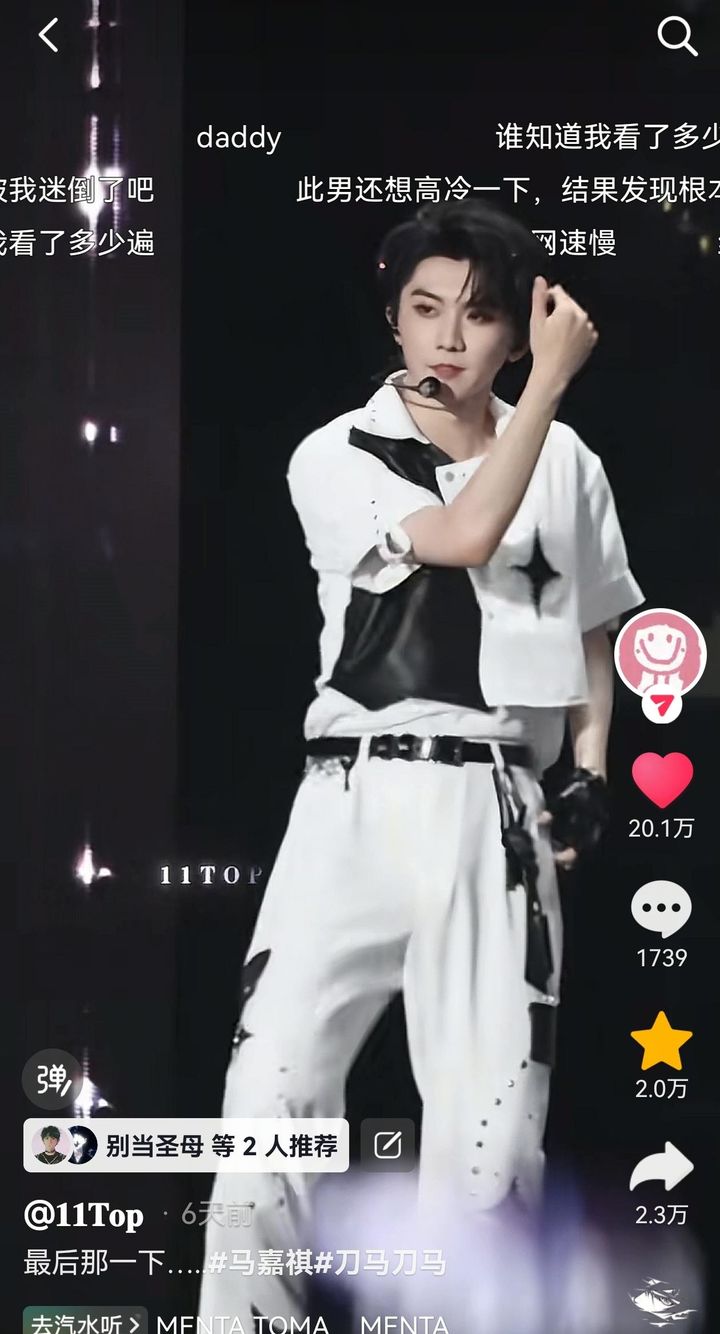720x1334 pixels.
Task: Open the @11Top username profile
Action: [84, 1215]
